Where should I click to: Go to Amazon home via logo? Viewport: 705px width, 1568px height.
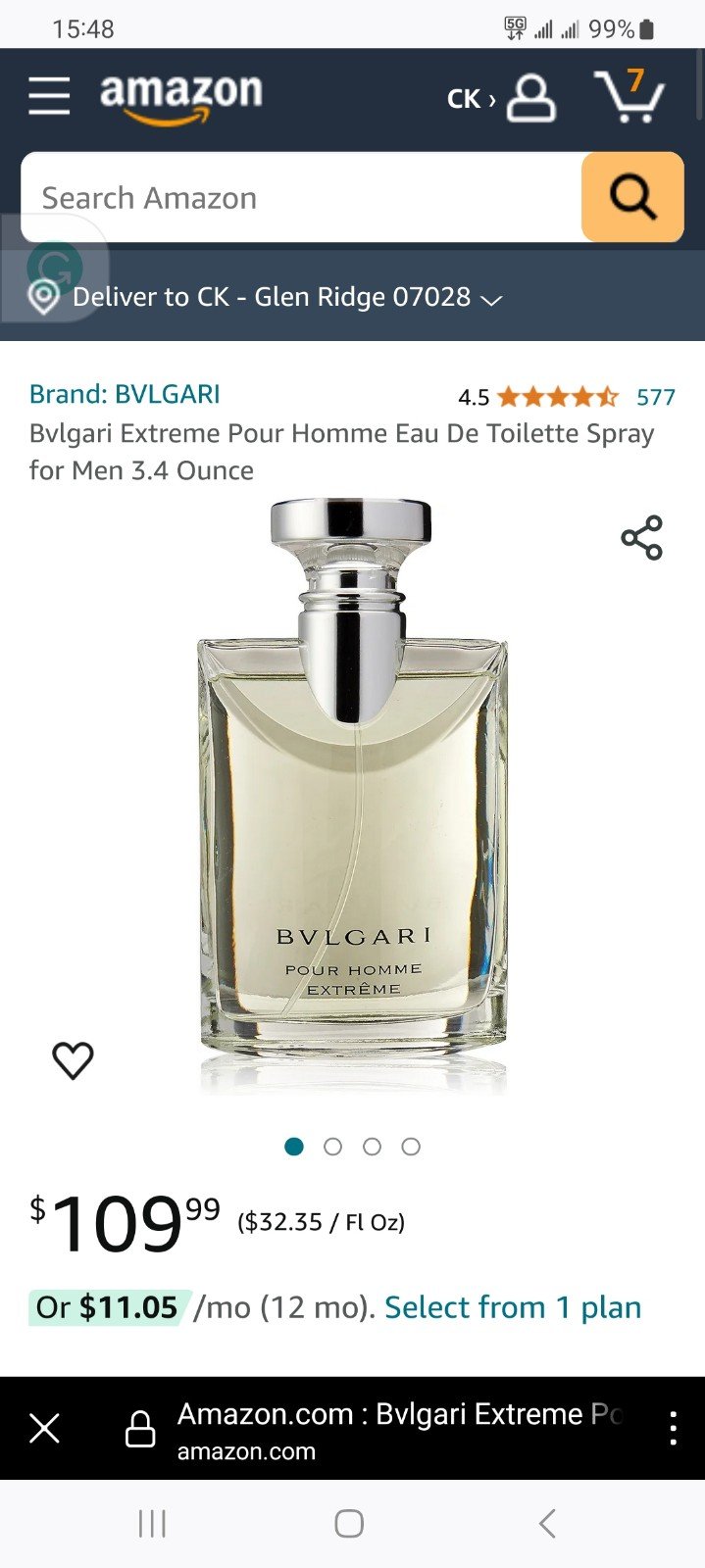pyautogui.click(x=181, y=99)
